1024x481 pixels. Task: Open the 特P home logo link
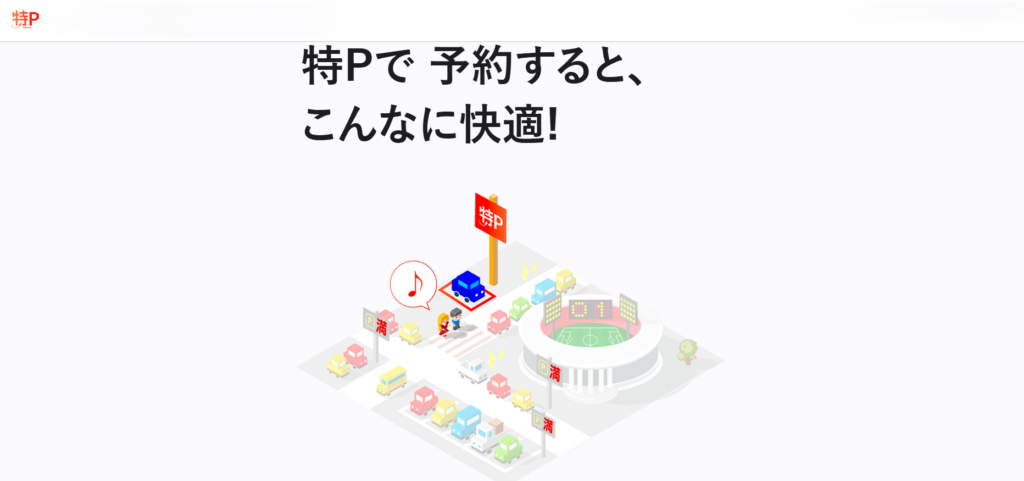[25, 19]
